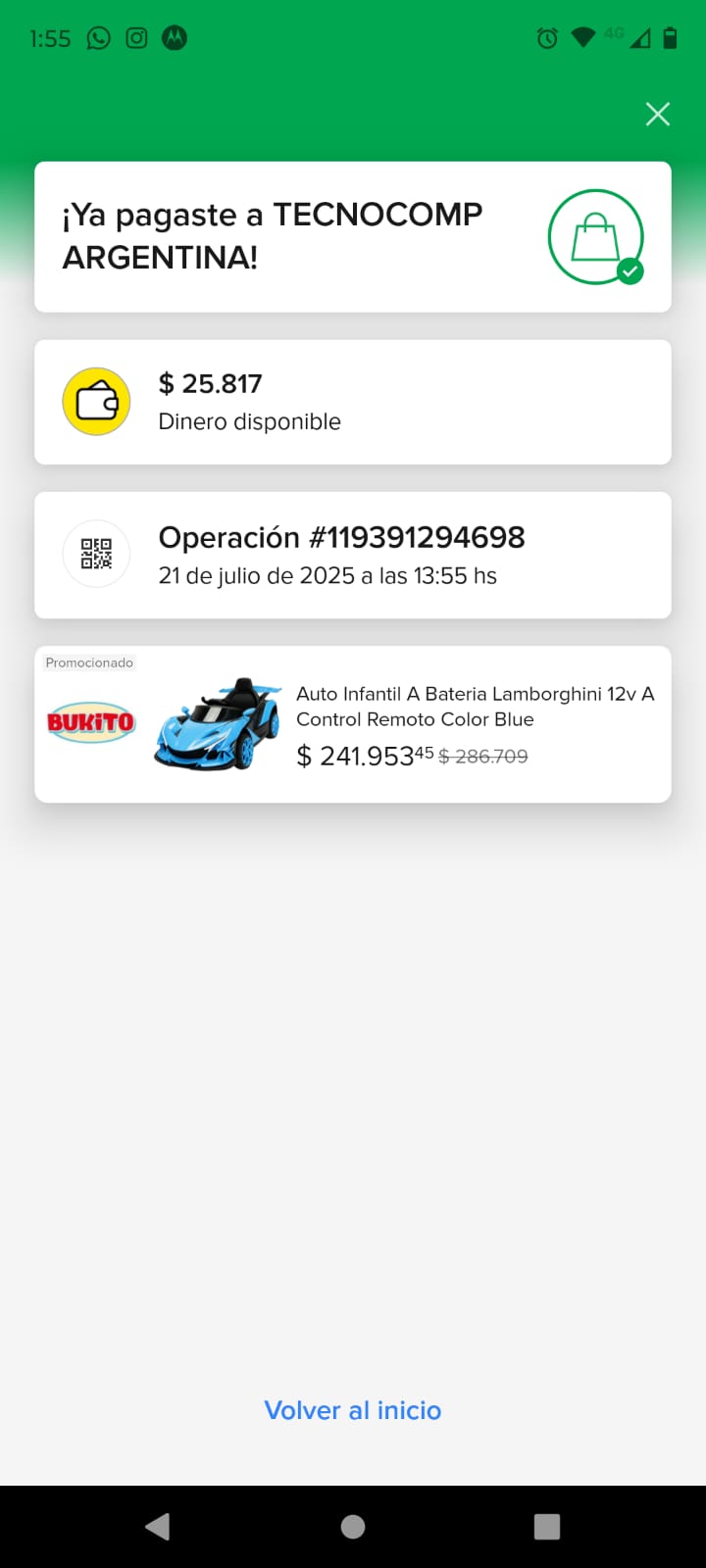Tap Volver al inicio link
Image resolution: width=706 pixels, height=1568 pixels.
pos(352,1410)
